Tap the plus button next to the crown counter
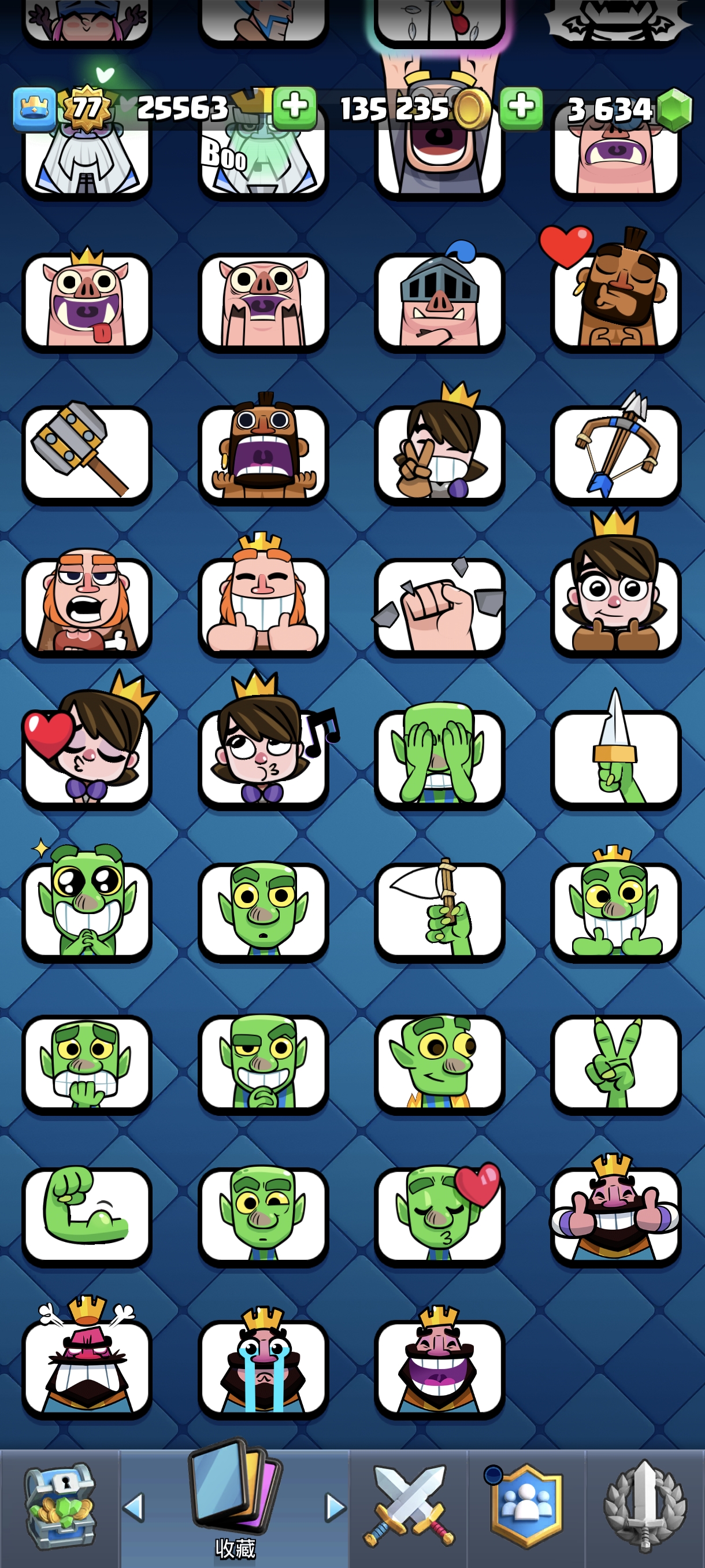Image resolution: width=705 pixels, height=1568 pixels. (294, 108)
